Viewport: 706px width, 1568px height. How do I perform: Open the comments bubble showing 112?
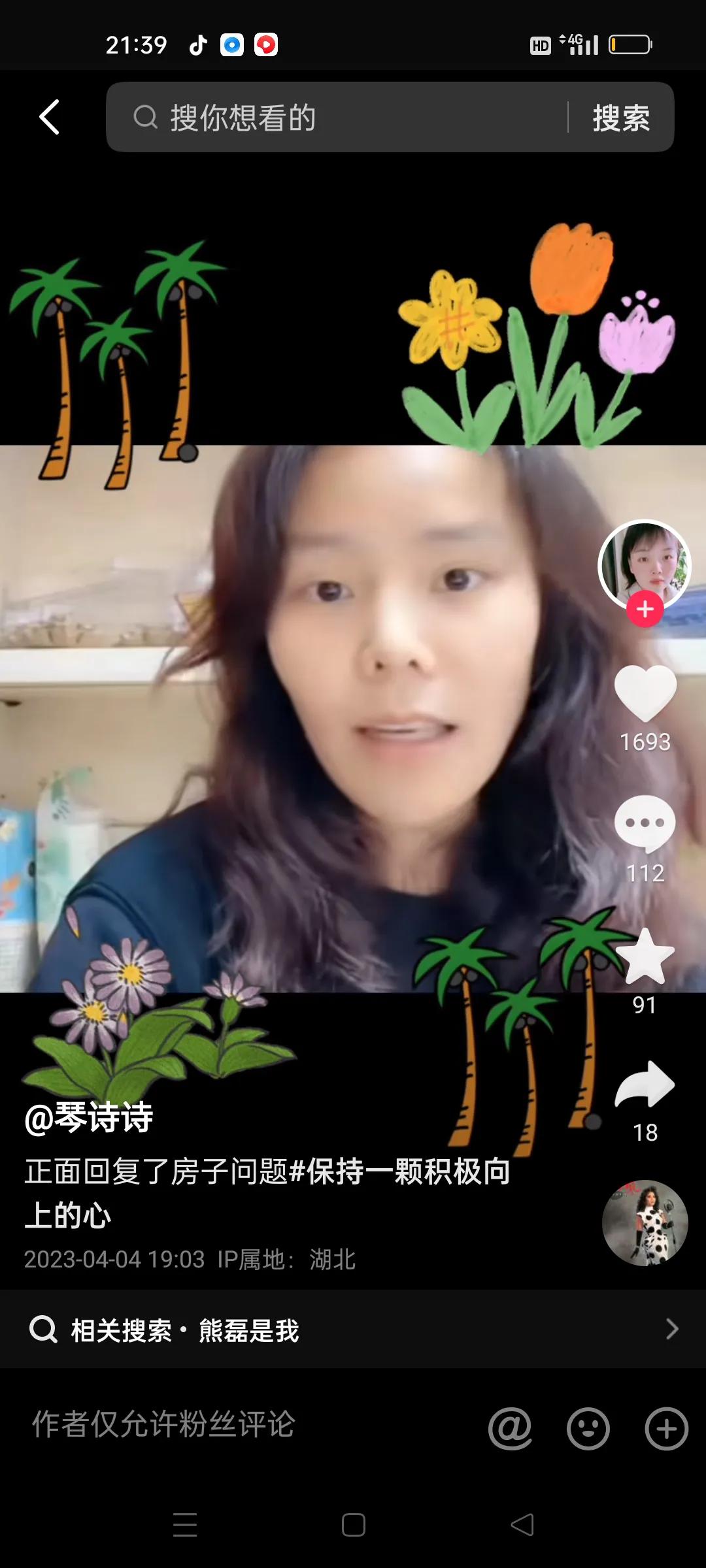pos(645,825)
